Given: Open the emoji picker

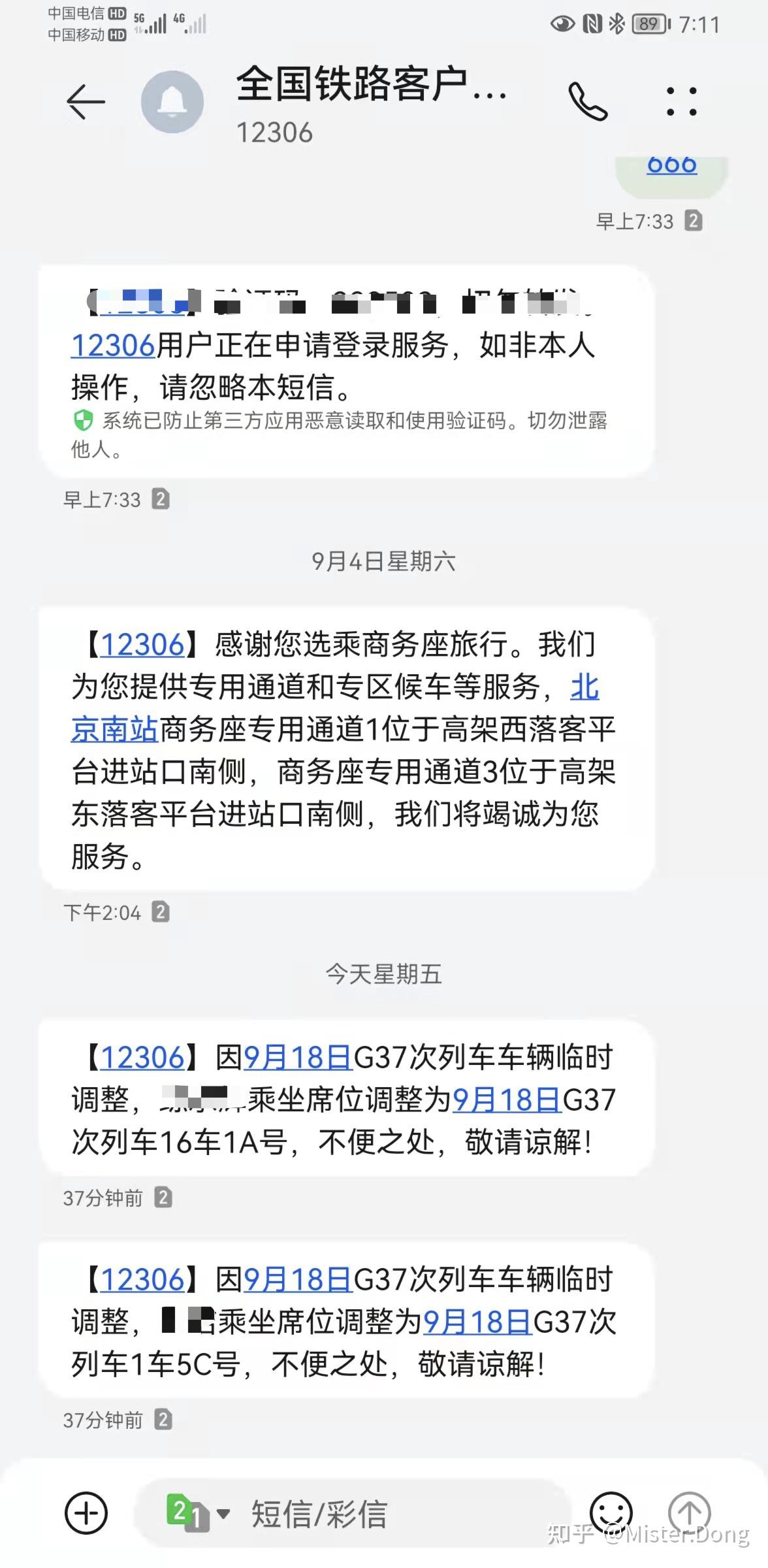Looking at the screenshot, I should click(611, 1512).
